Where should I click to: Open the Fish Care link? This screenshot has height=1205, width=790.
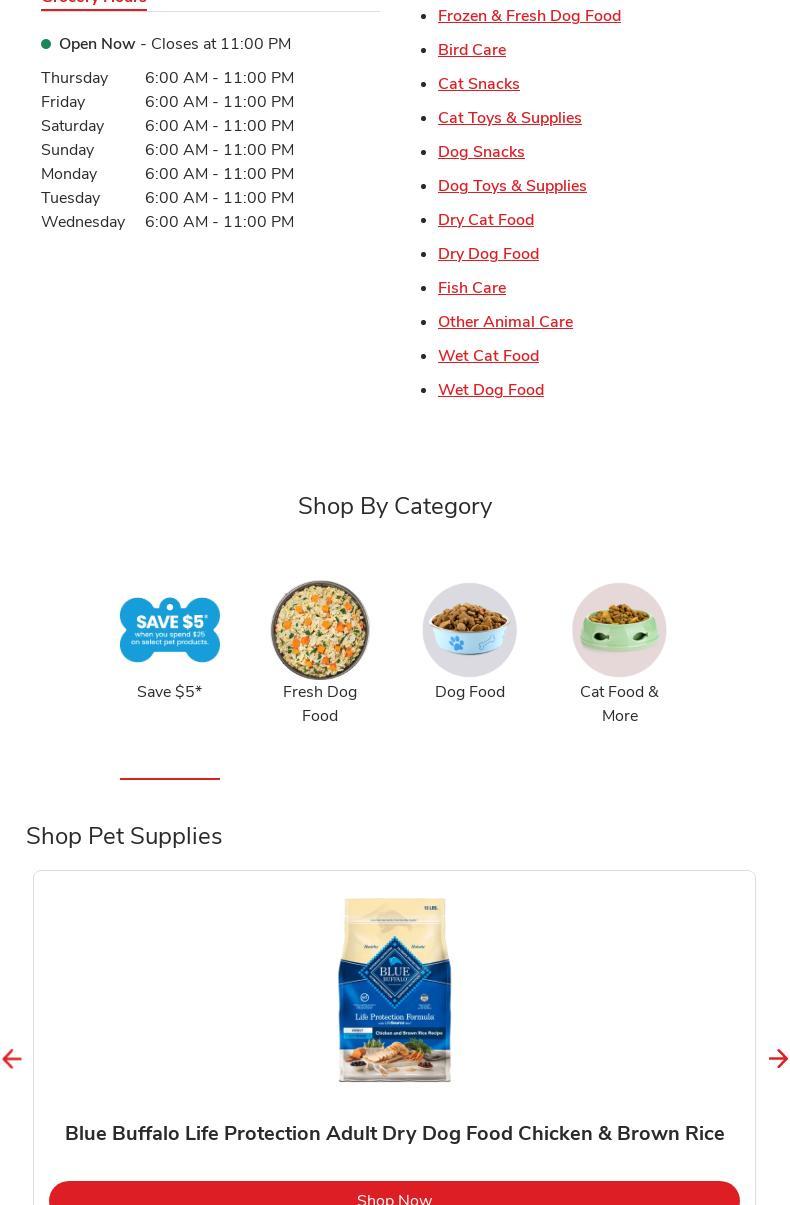pyautogui.click(x=472, y=288)
